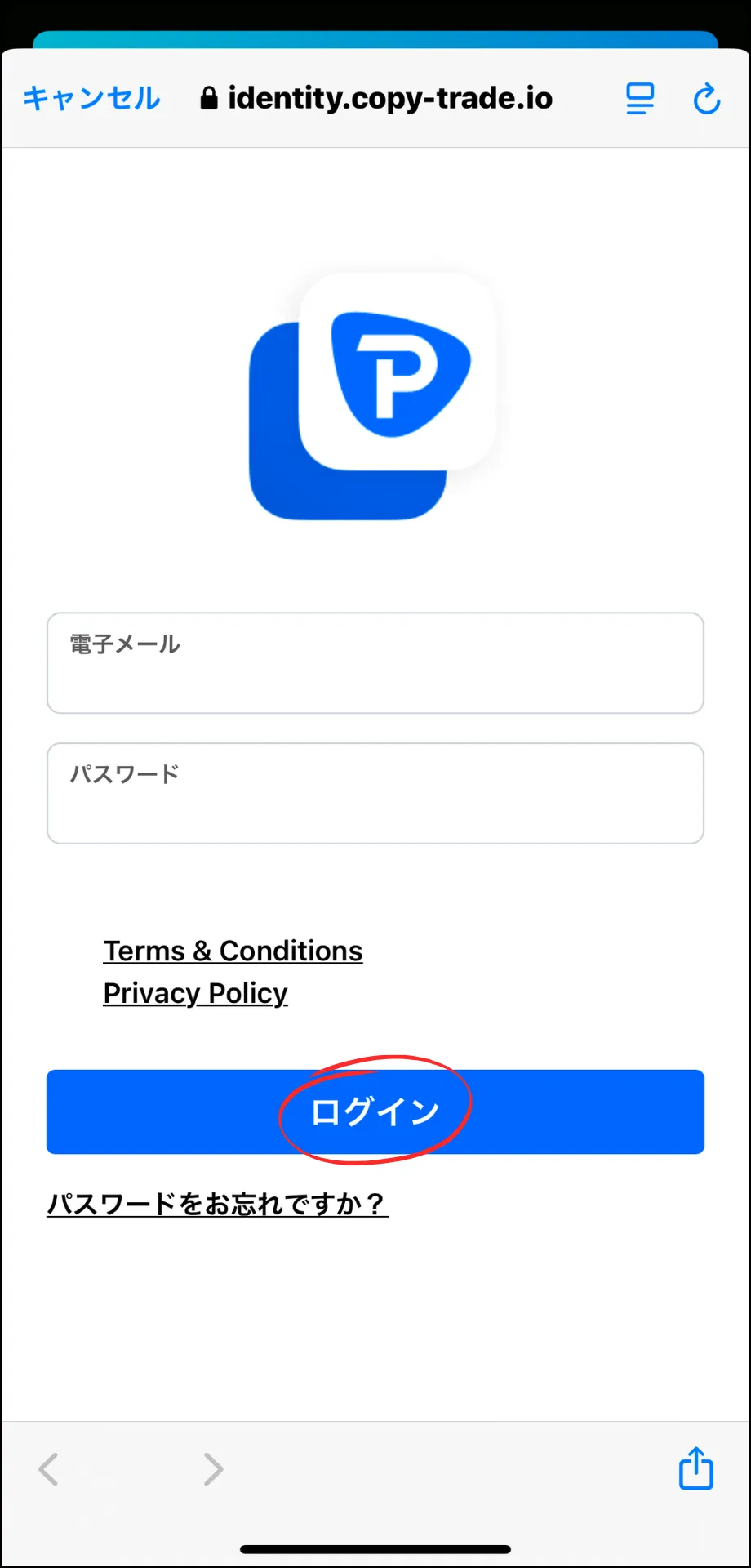
Task: Open the reader view icon
Action: (640, 99)
